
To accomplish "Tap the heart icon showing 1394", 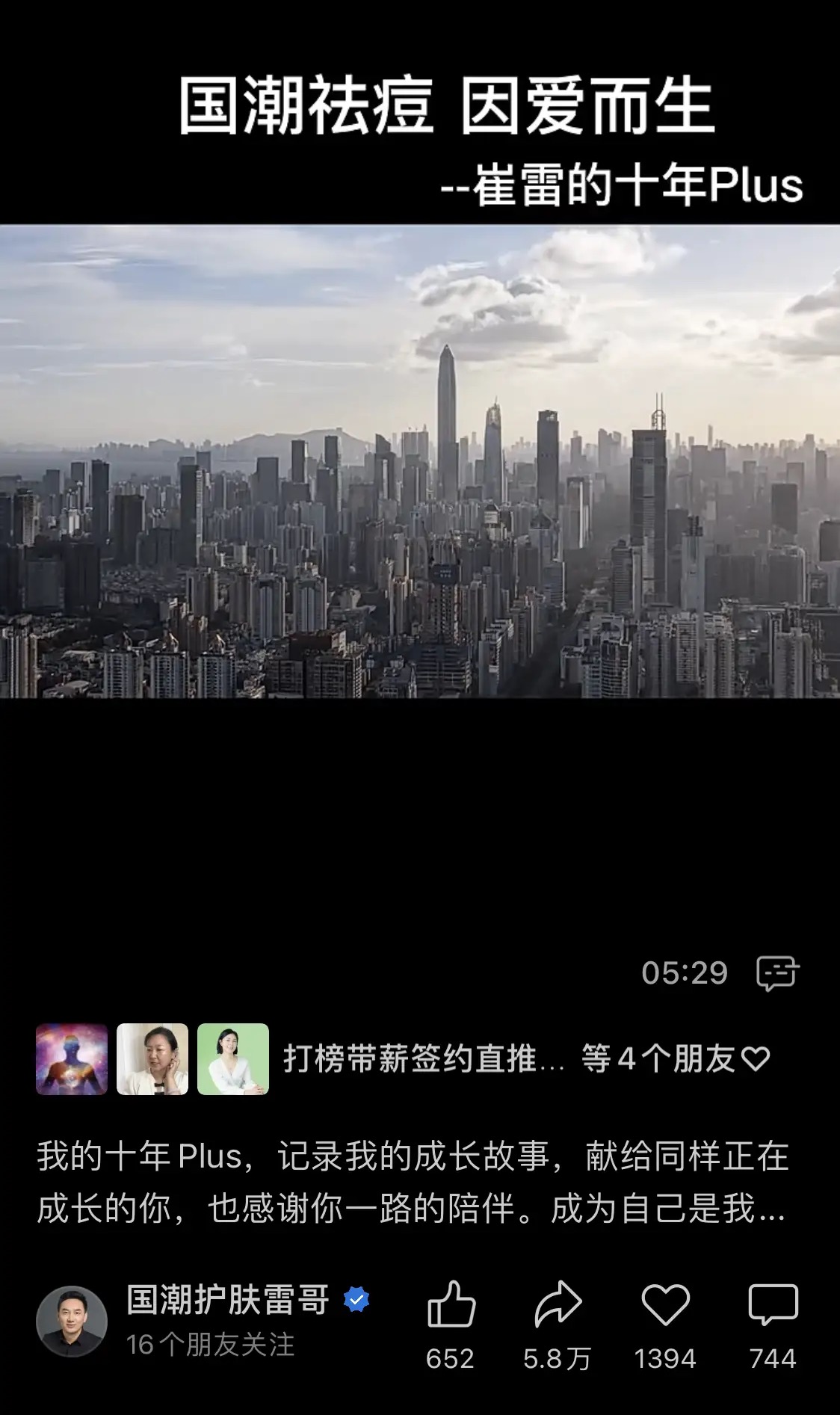I will click(665, 1304).
